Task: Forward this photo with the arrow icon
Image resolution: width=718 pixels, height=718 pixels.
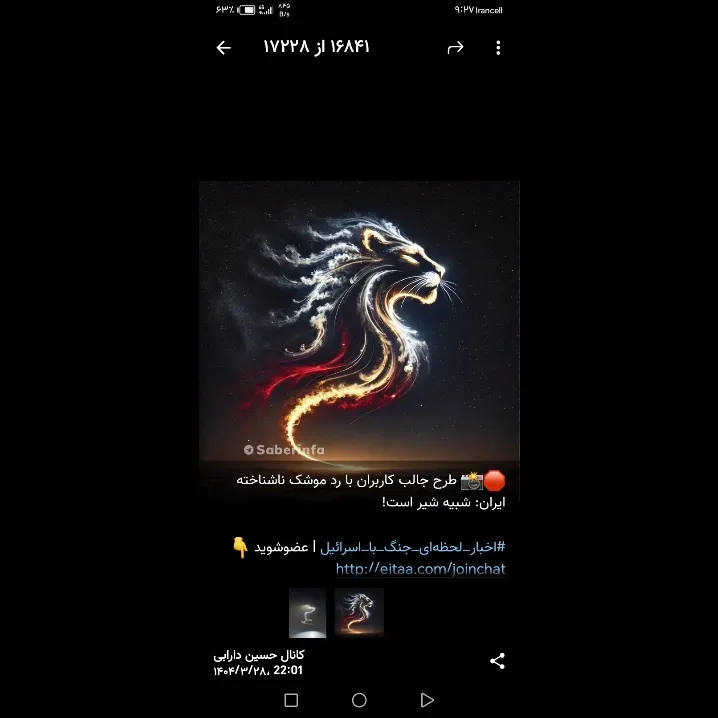Action: pos(455,48)
